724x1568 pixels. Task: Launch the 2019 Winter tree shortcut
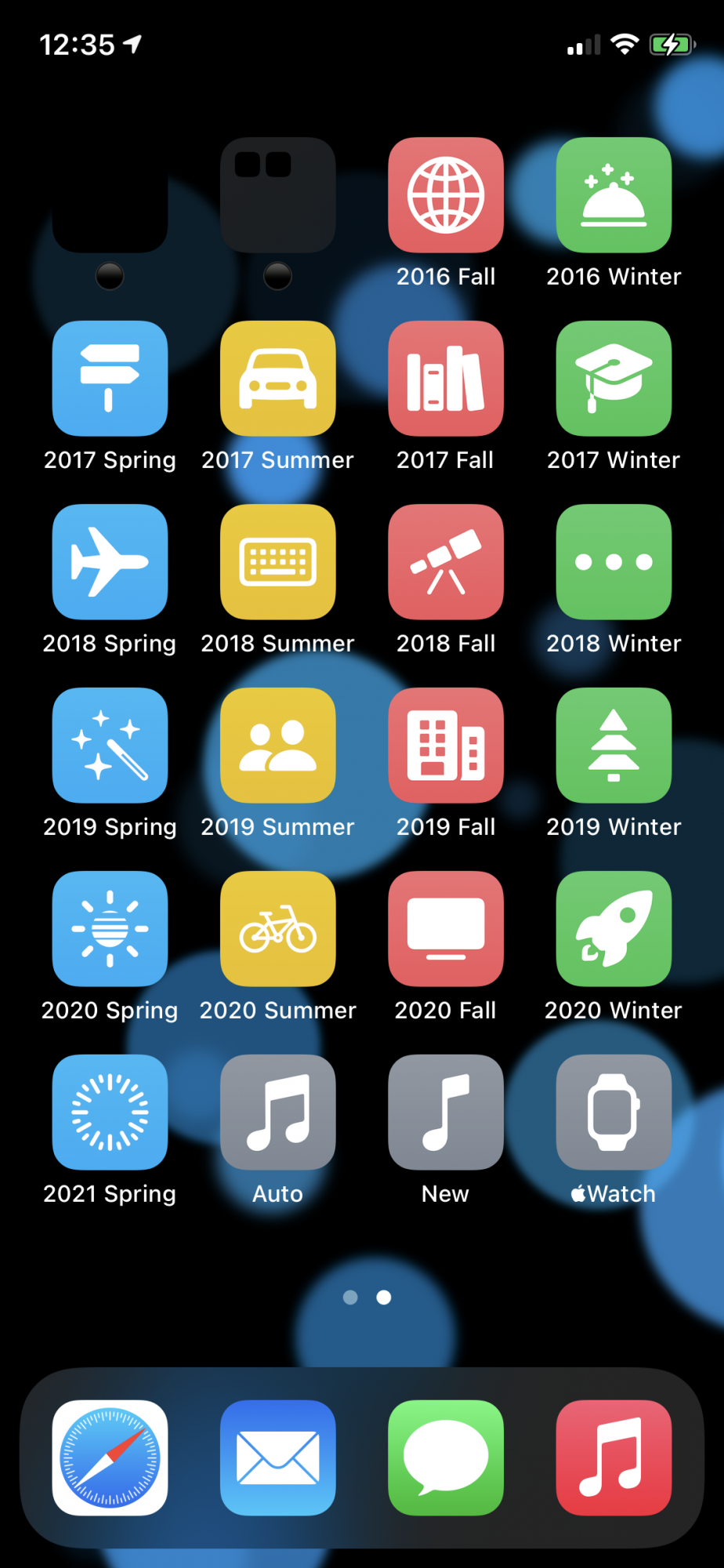coord(614,746)
